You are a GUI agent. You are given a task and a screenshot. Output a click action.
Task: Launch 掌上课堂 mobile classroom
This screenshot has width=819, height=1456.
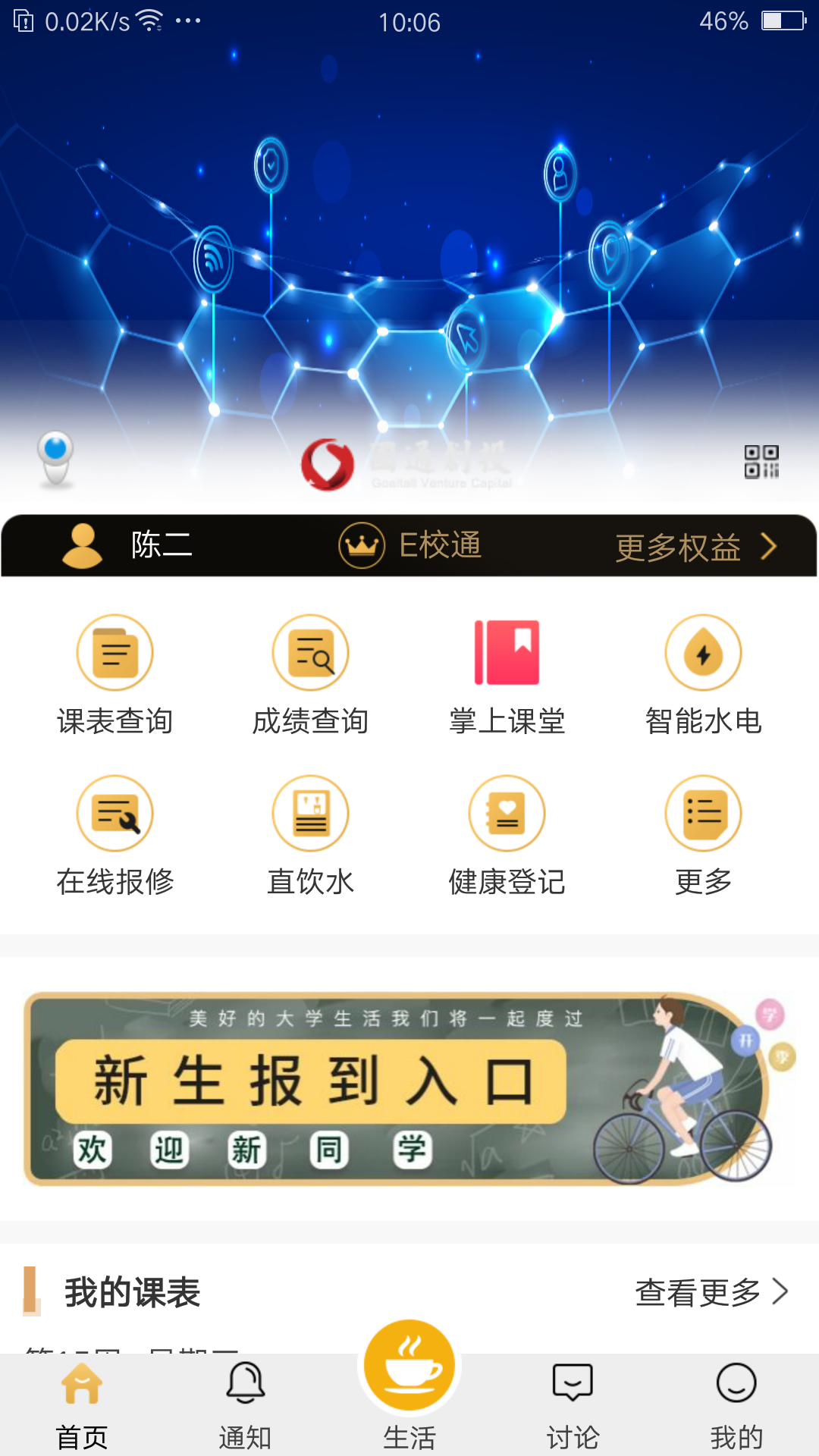click(507, 675)
